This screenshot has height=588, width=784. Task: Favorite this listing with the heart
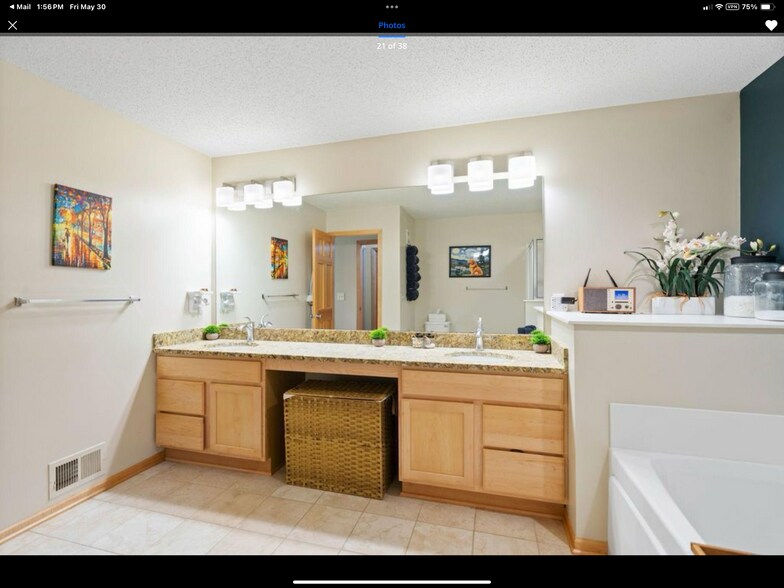[x=771, y=25]
